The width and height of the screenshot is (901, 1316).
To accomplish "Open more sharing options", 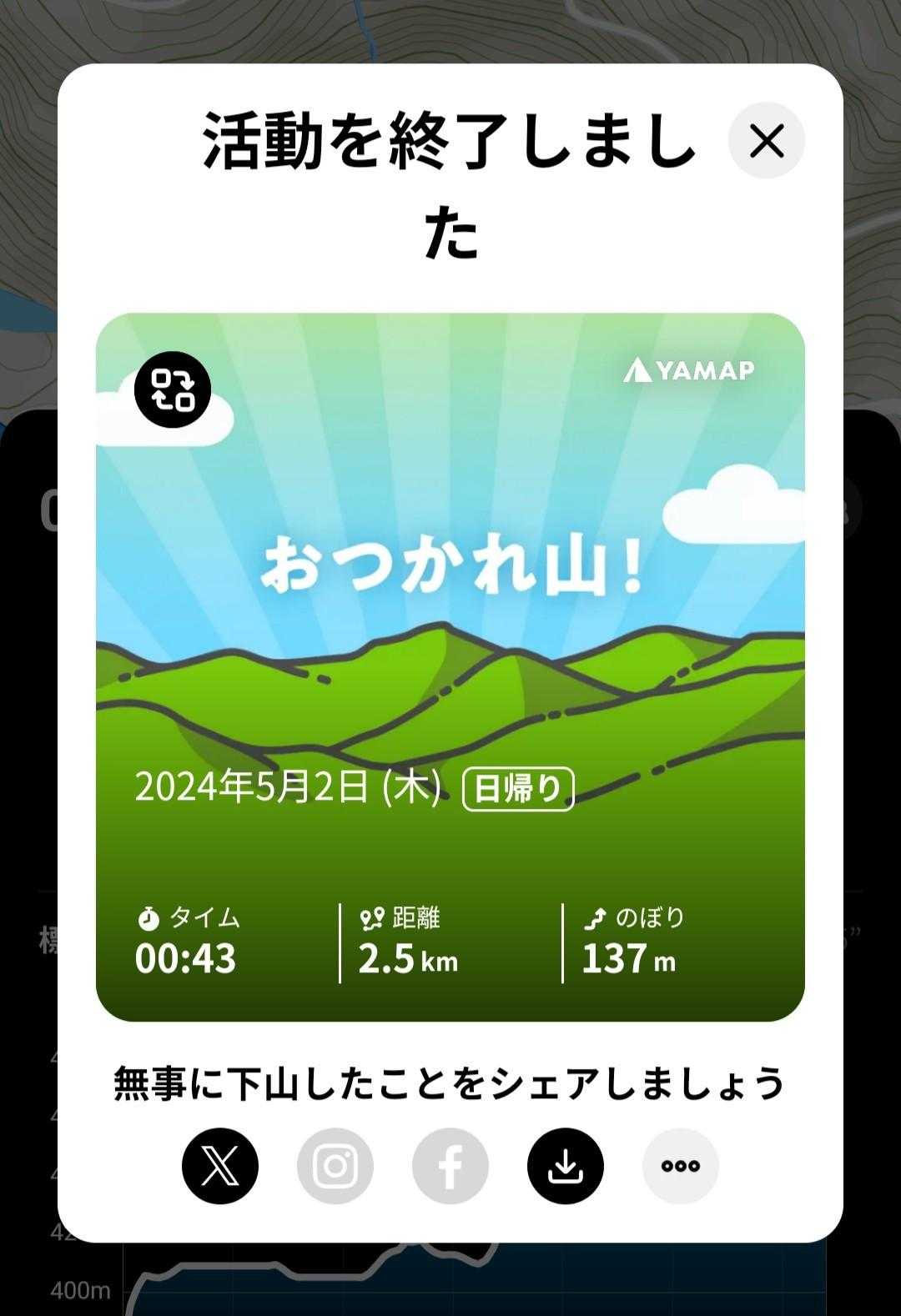I will tap(680, 1165).
